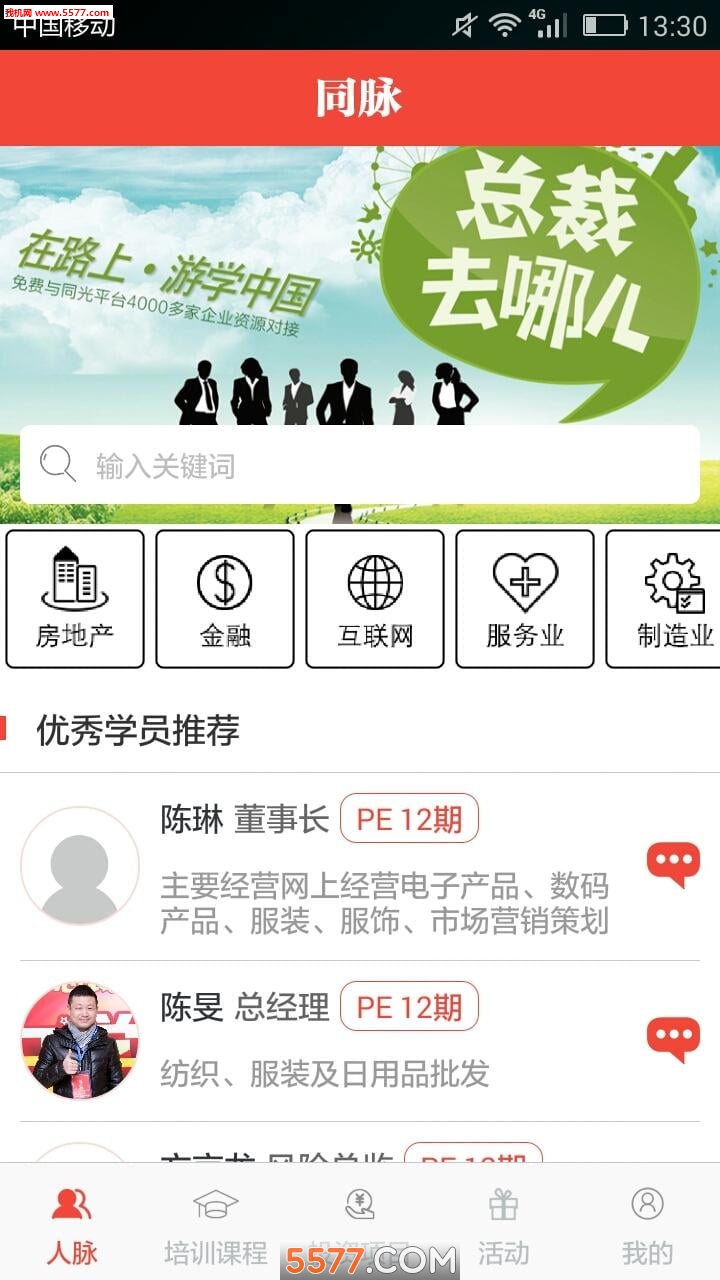Switch to the 人脉 tab
Screen dimensions: 720x1280
pos(72,1225)
